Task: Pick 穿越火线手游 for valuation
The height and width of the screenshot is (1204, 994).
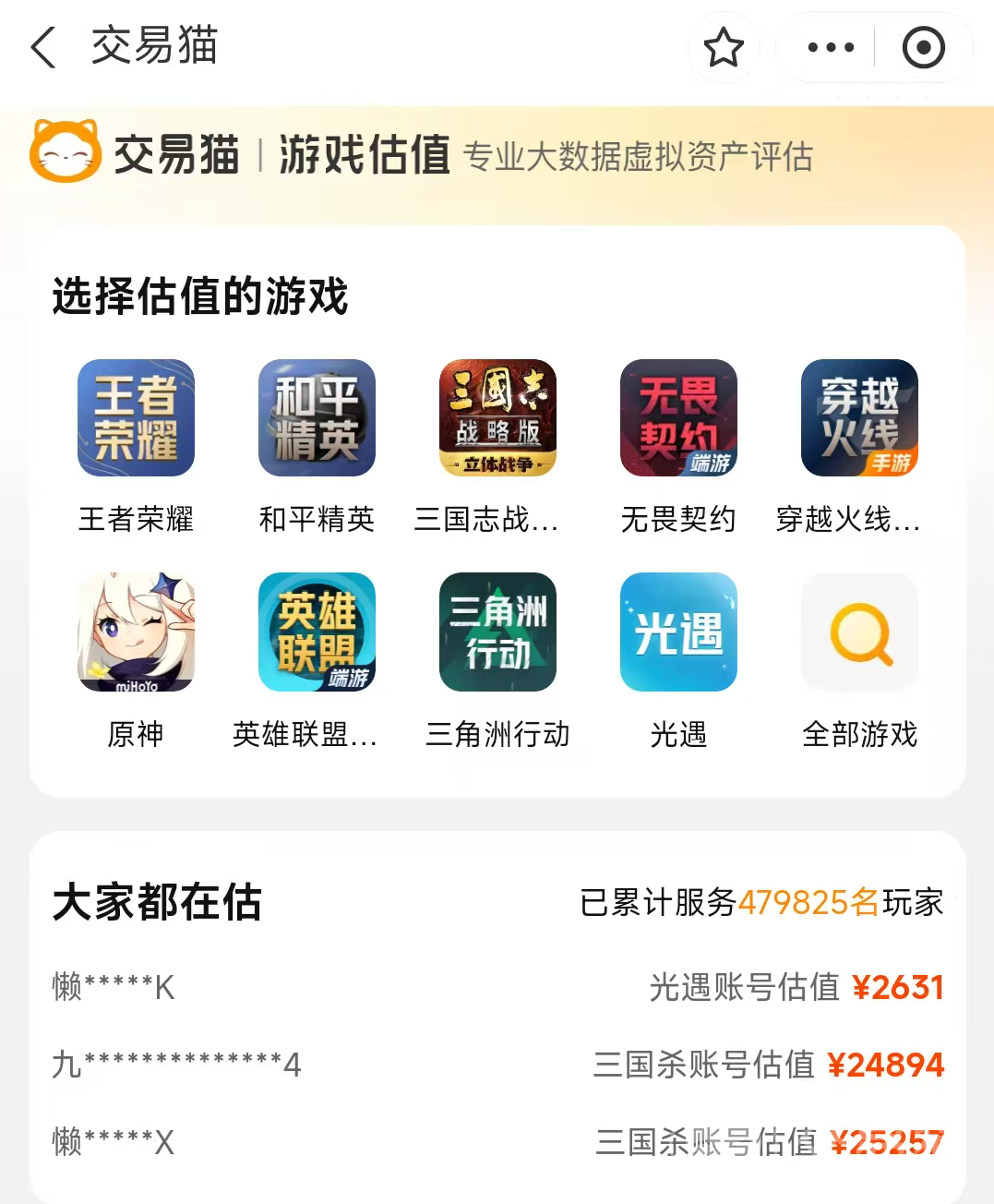Action: click(859, 418)
